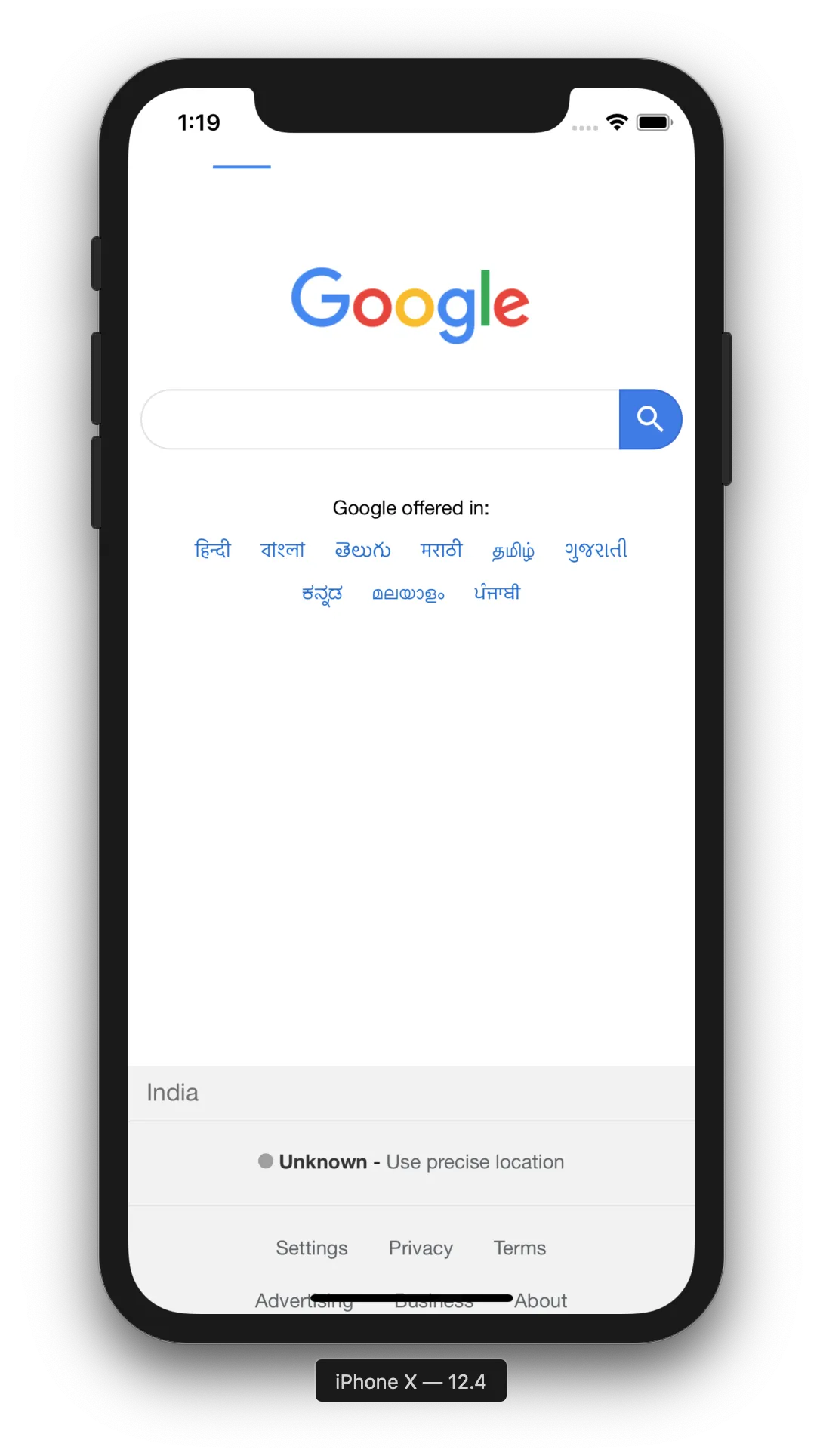Tap the Google search text field
The width and height of the screenshot is (823, 1456).
380,420
